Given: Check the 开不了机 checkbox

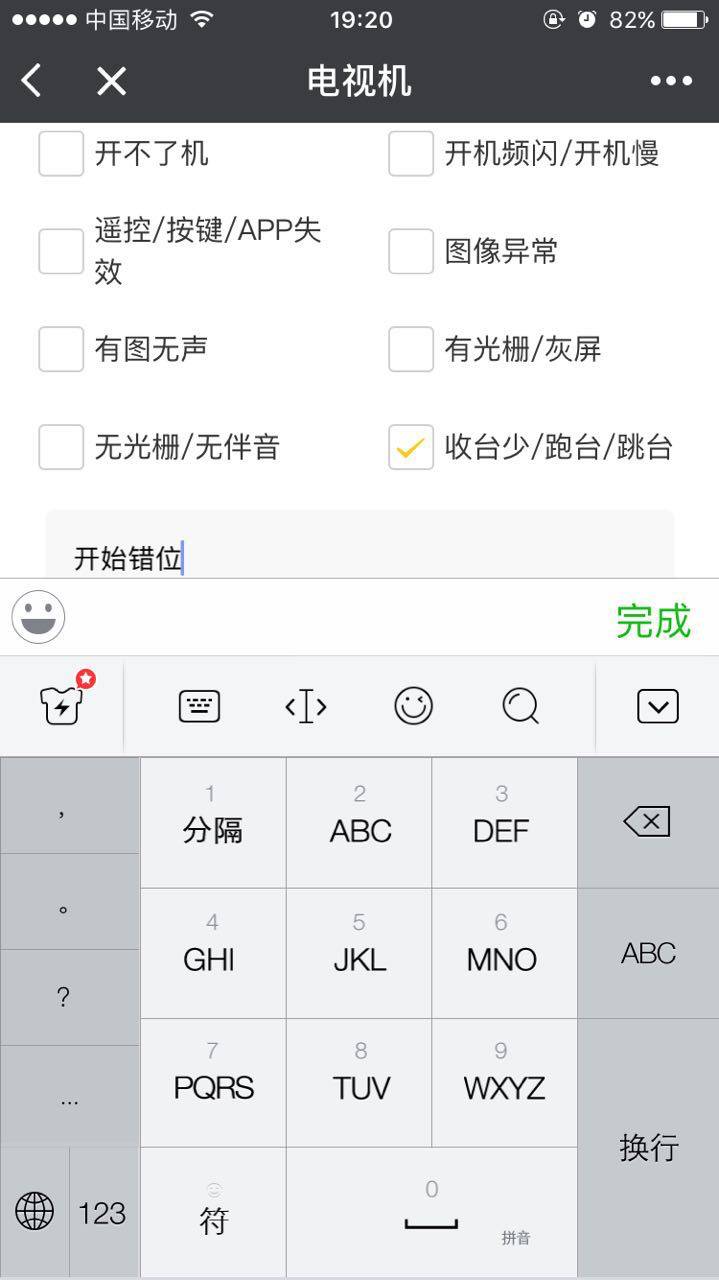Looking at the screenshot, I should [61, 154].
